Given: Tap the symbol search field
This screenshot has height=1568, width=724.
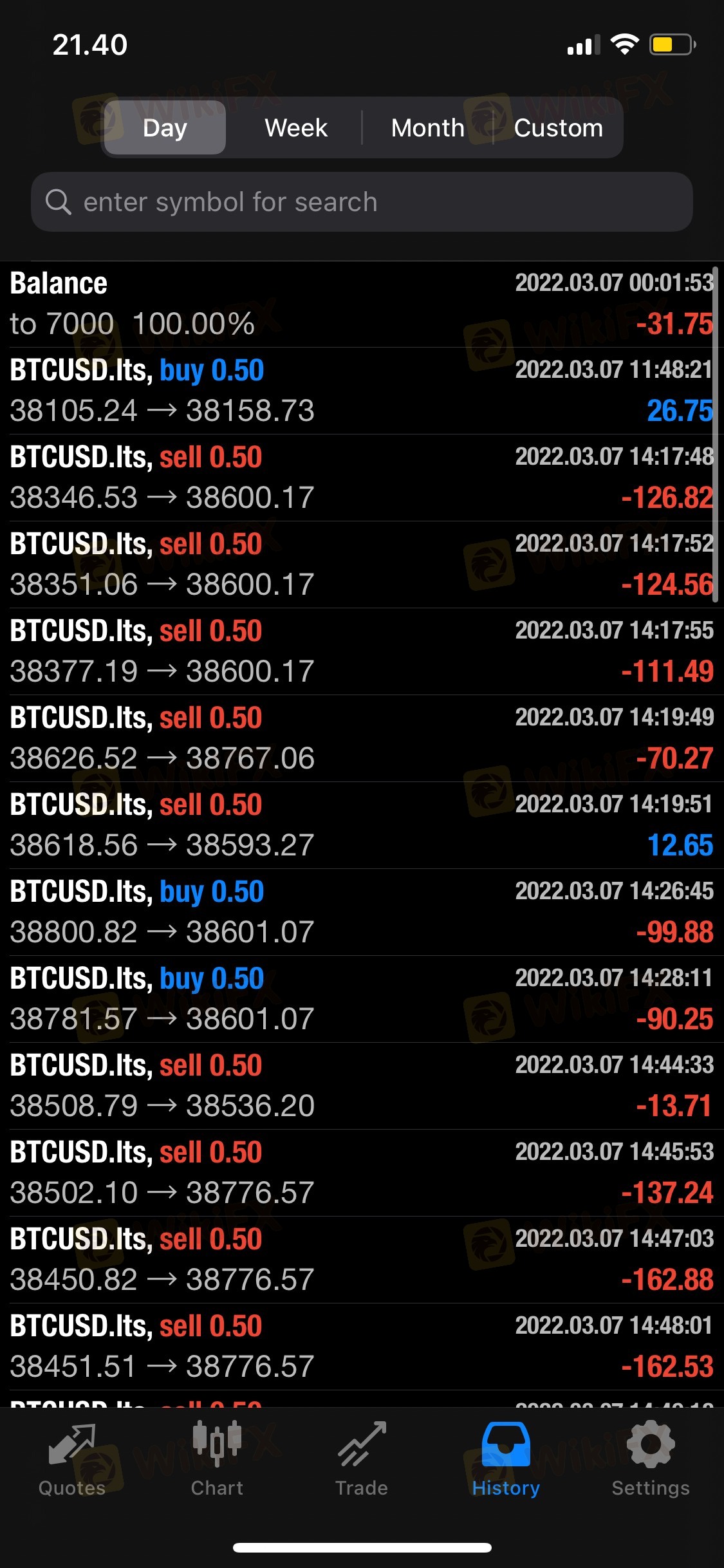Looking at the screenshot, I should [x=362, y=201].
